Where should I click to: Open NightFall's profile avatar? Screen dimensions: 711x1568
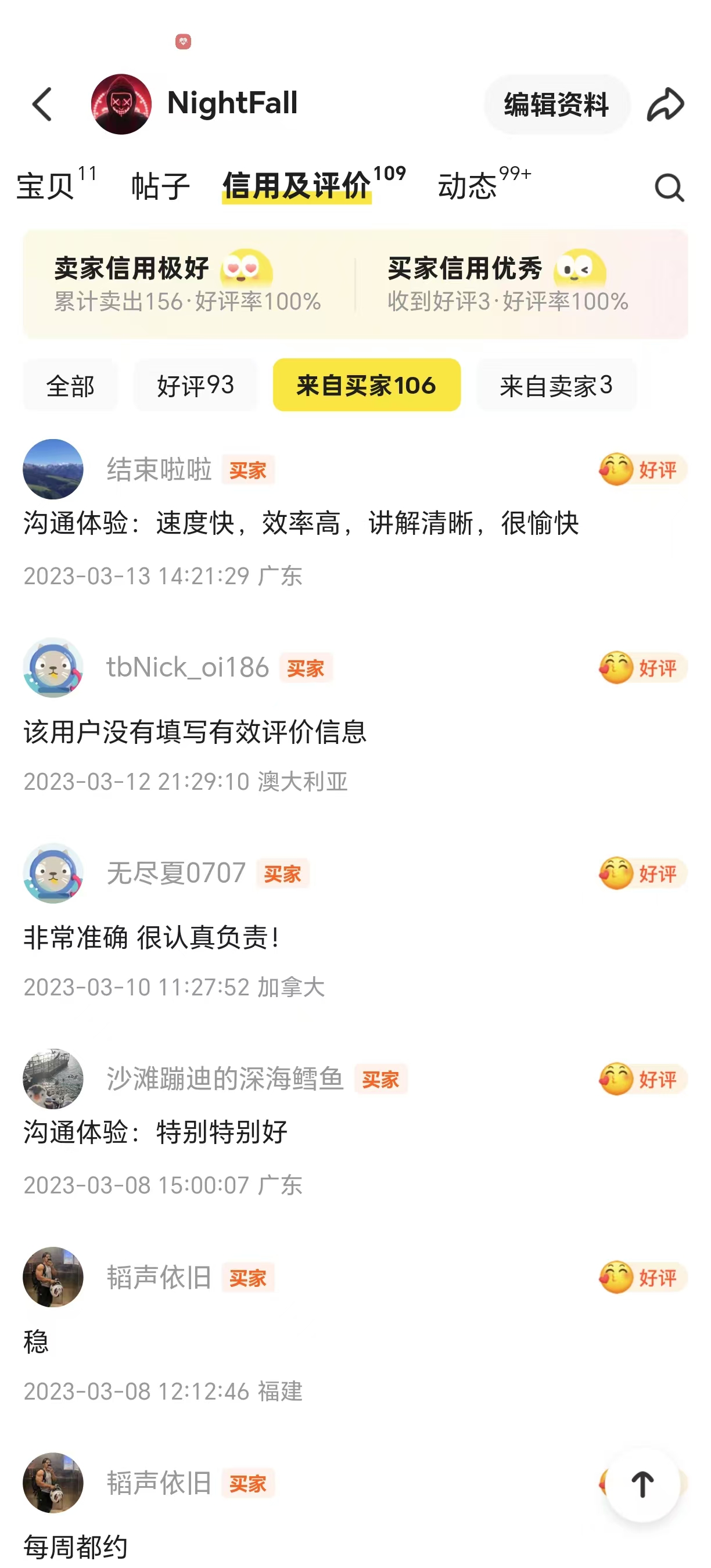(x=121, y=103)
